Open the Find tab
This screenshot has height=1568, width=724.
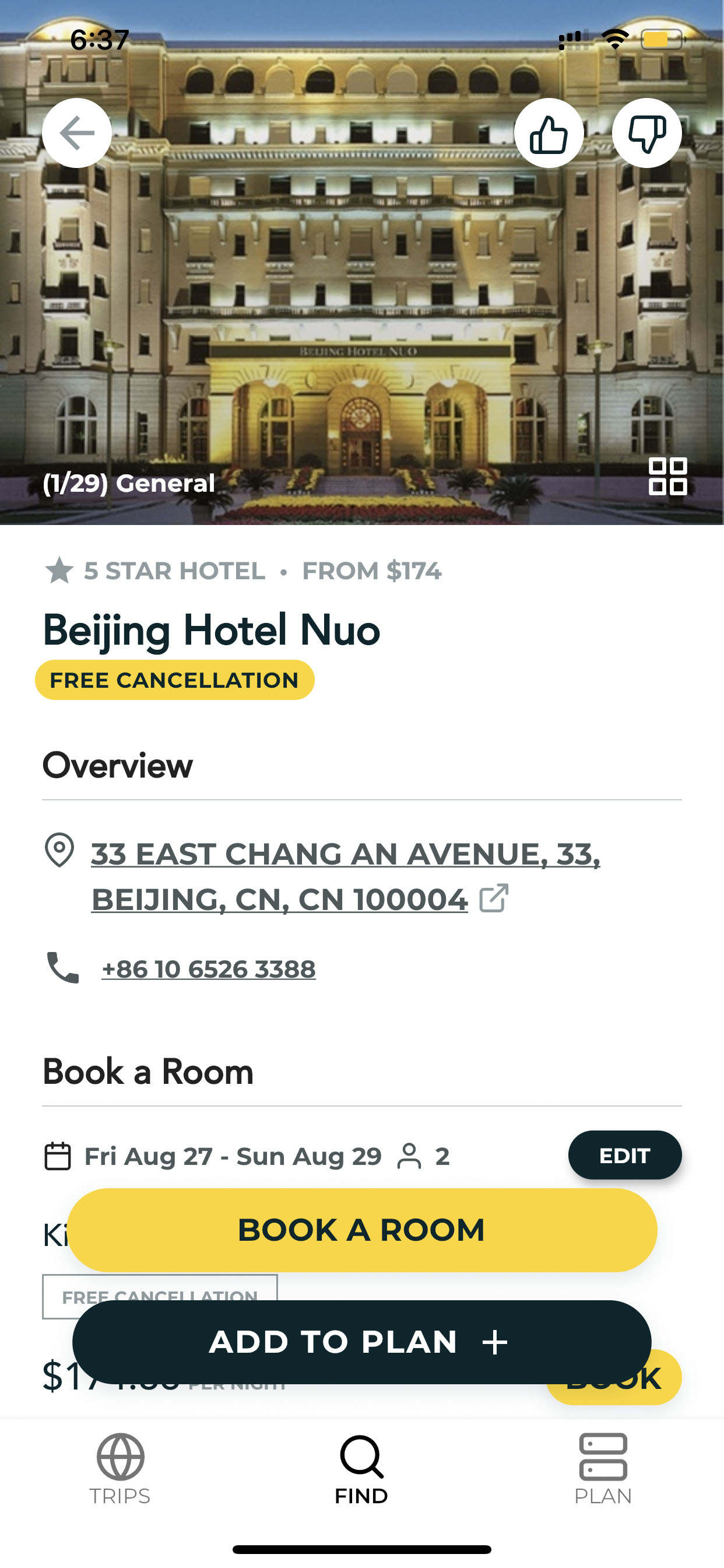click(361, 1469)
